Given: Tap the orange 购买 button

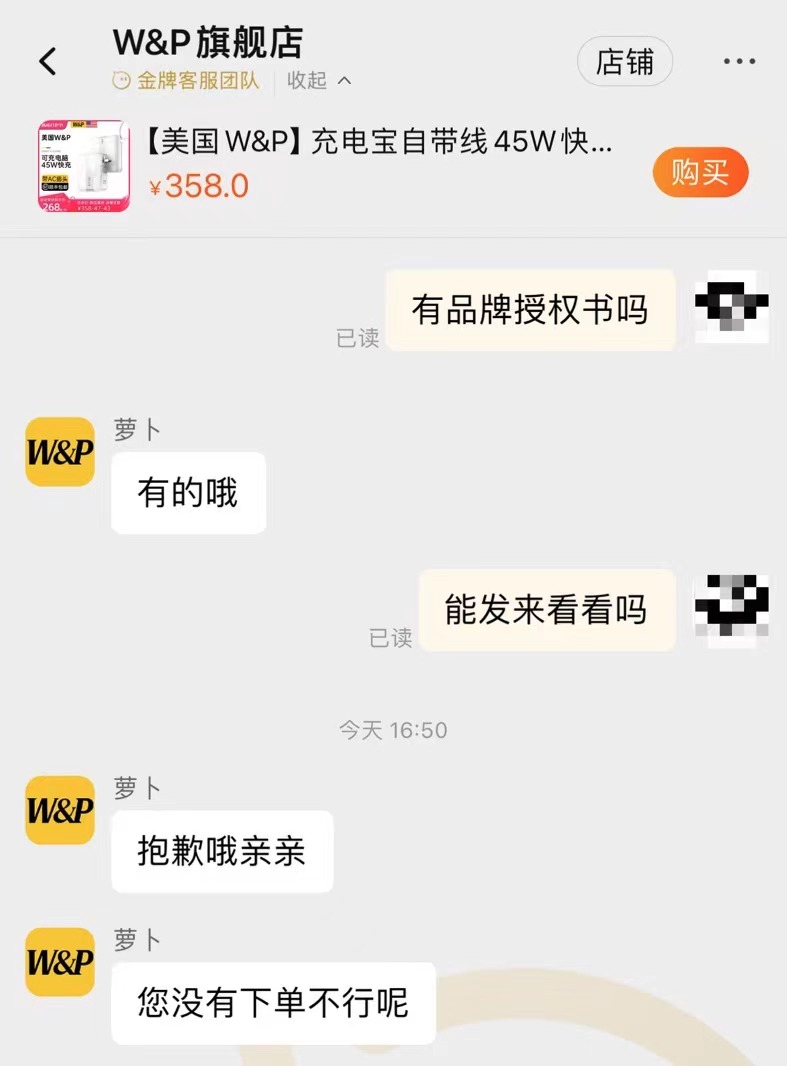Looking at the screenshot, I should tap(700, 172).
